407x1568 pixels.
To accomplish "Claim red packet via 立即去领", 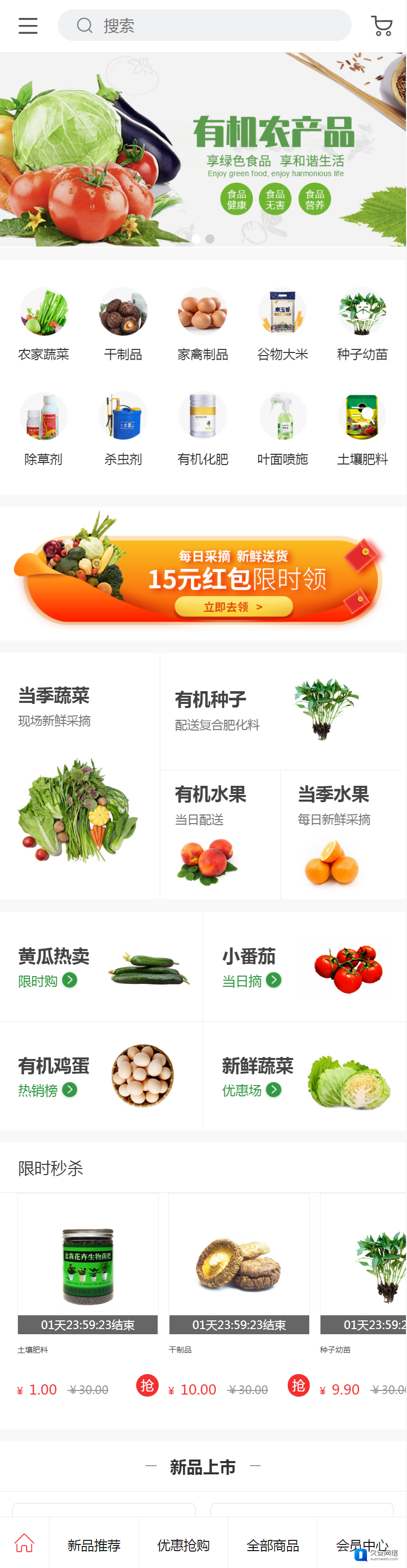I will tap(233, 607).
